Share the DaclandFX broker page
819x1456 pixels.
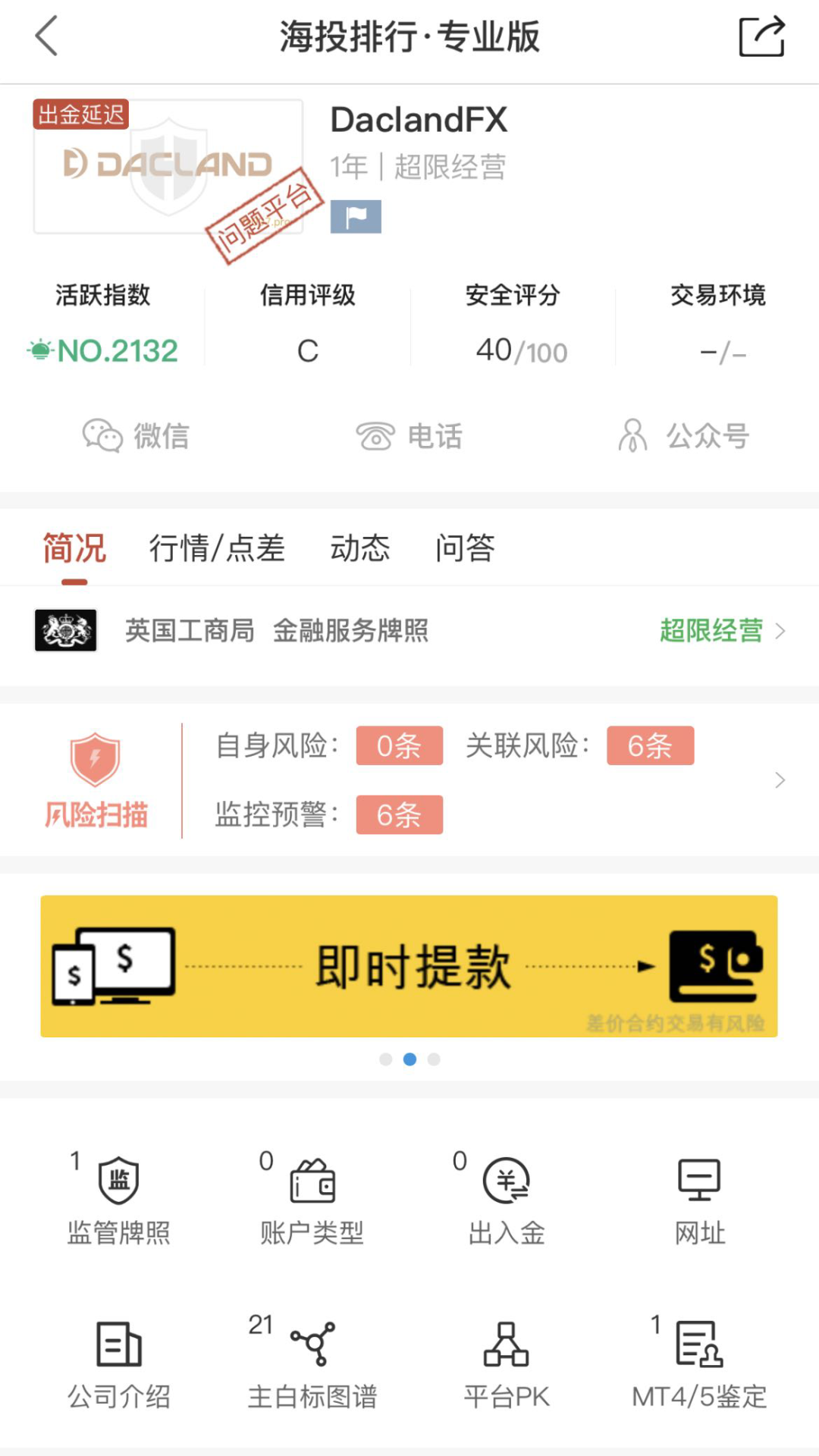point(761,36)
